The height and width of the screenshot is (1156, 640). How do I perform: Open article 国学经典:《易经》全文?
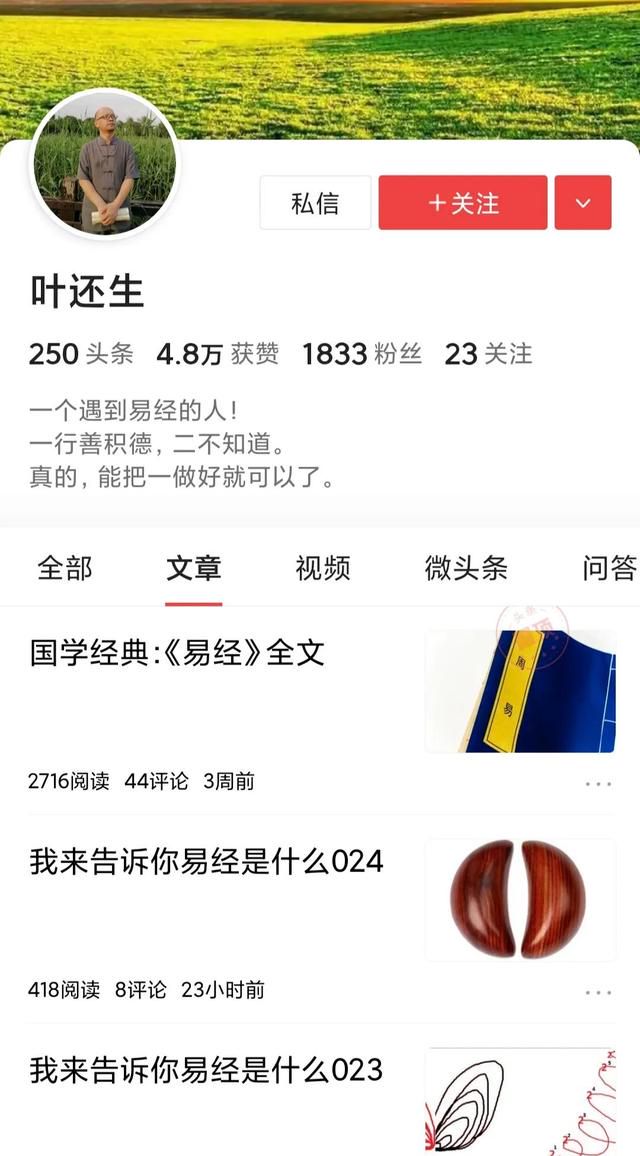pos(177,653)
